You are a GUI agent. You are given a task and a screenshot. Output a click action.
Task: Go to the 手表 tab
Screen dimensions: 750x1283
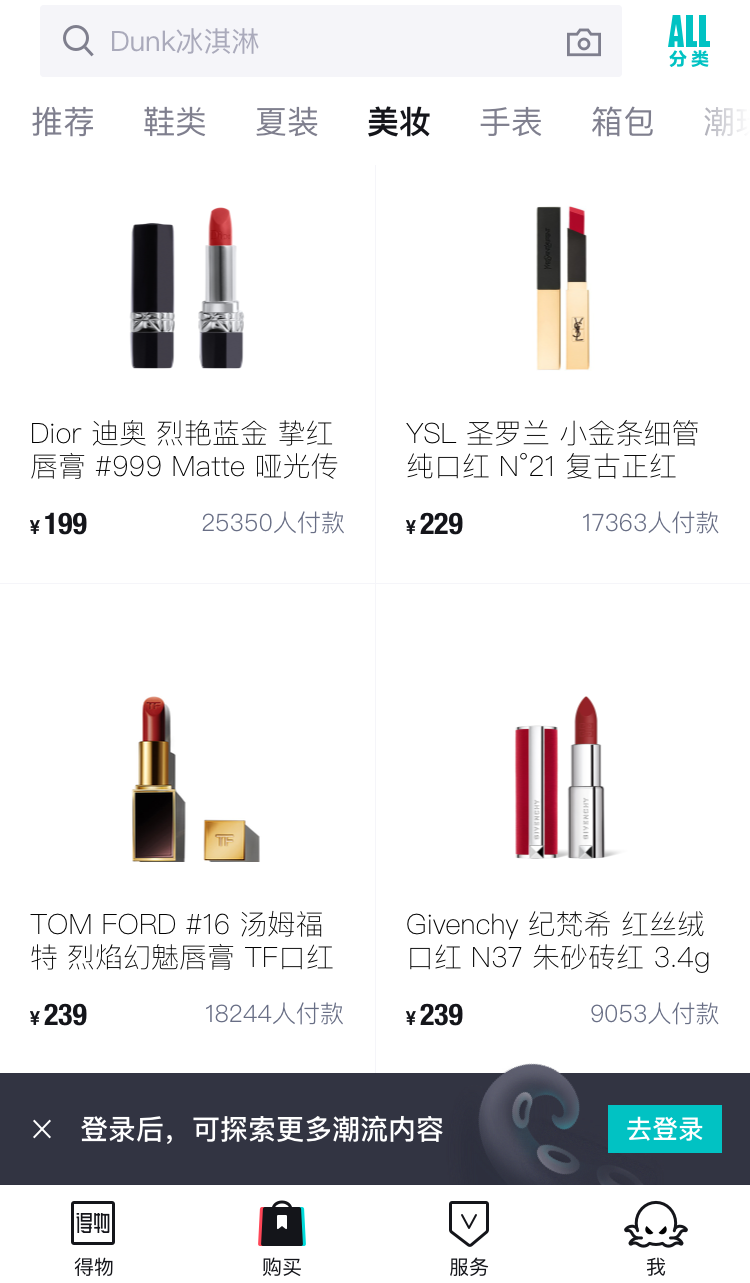511,122
